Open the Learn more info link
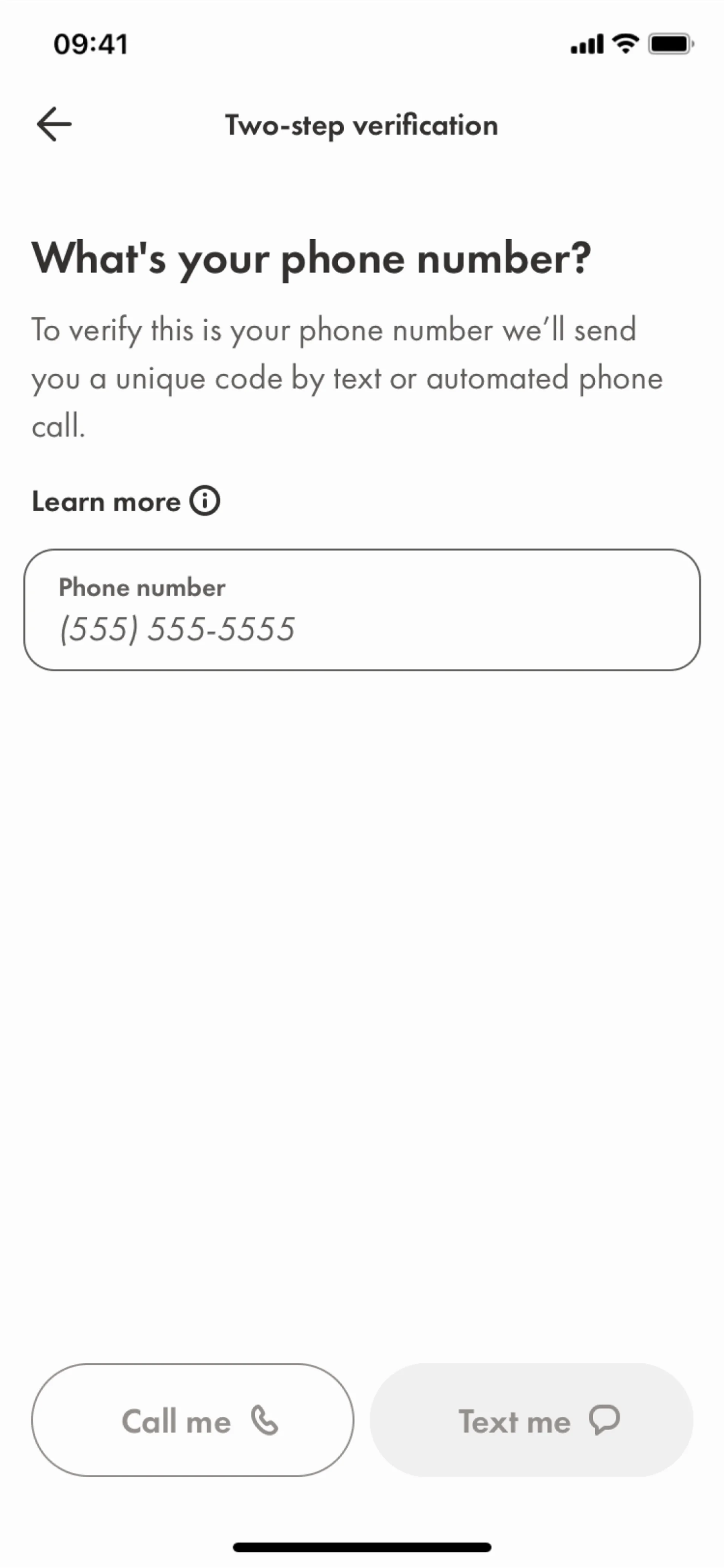This screenshot has width=724, height=1568. [x=126, y=501]
